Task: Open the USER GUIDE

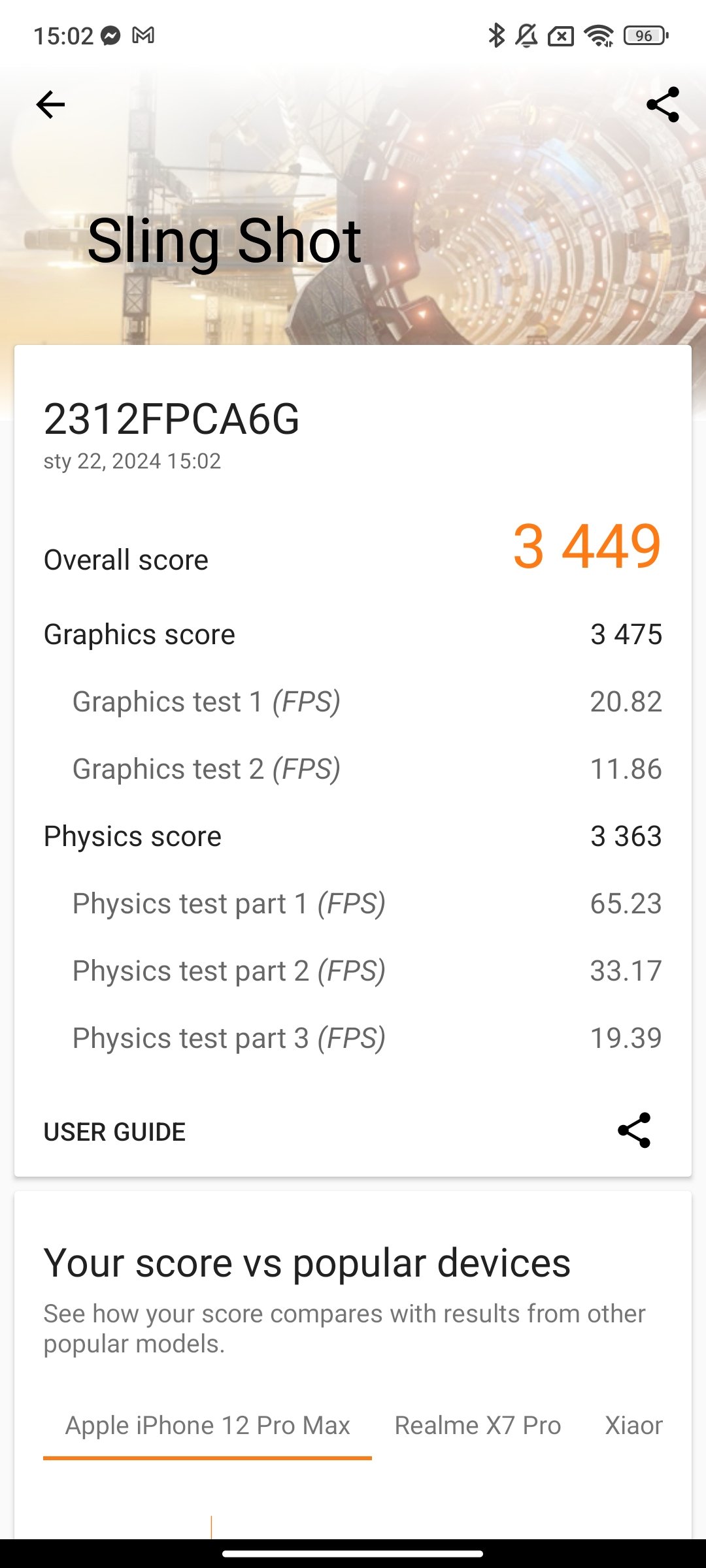Action: 114,1132
